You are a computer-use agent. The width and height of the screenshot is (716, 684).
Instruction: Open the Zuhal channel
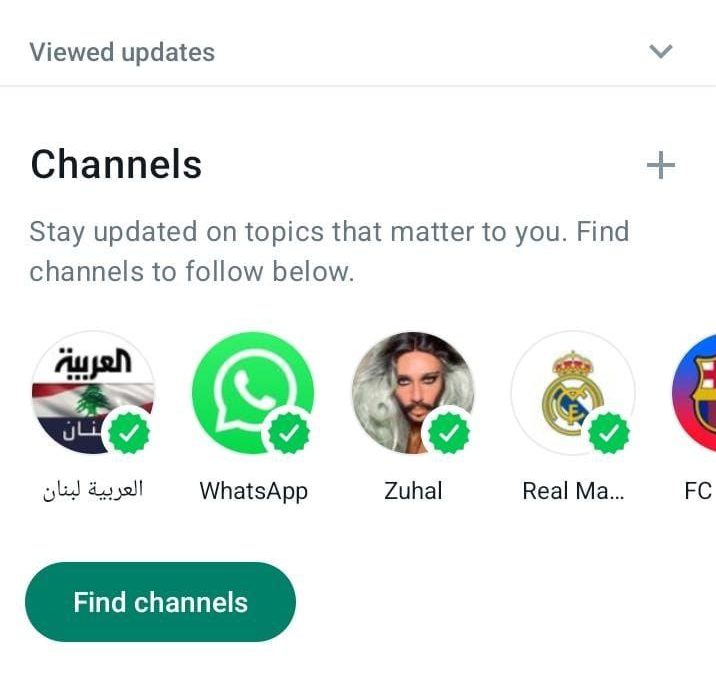tap(413, 393)
